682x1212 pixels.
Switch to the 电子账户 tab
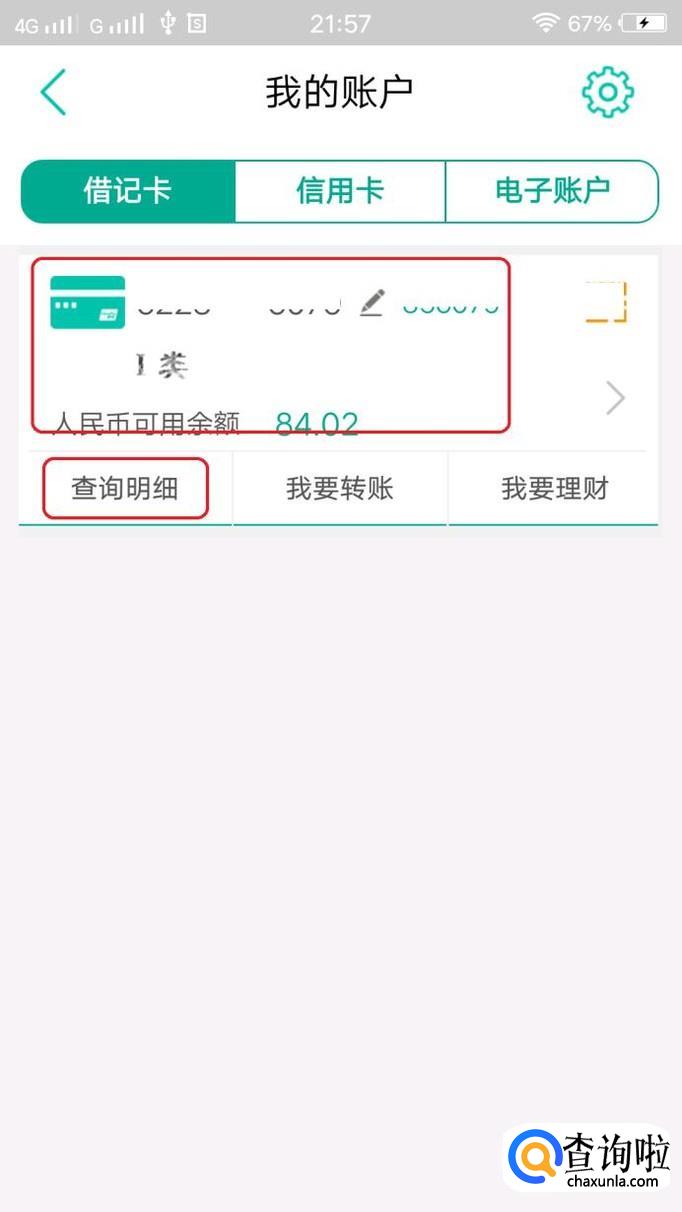(552, 191)
